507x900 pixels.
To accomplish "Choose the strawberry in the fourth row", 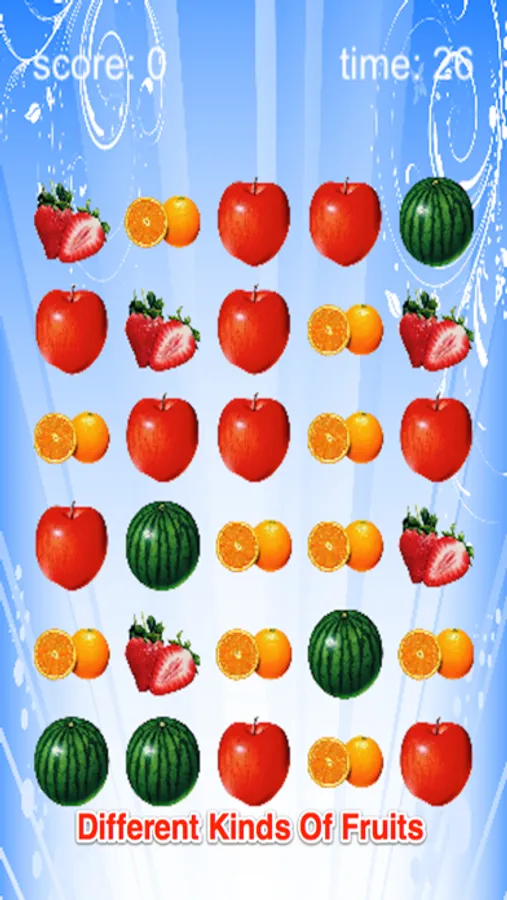I will (436, 546).
